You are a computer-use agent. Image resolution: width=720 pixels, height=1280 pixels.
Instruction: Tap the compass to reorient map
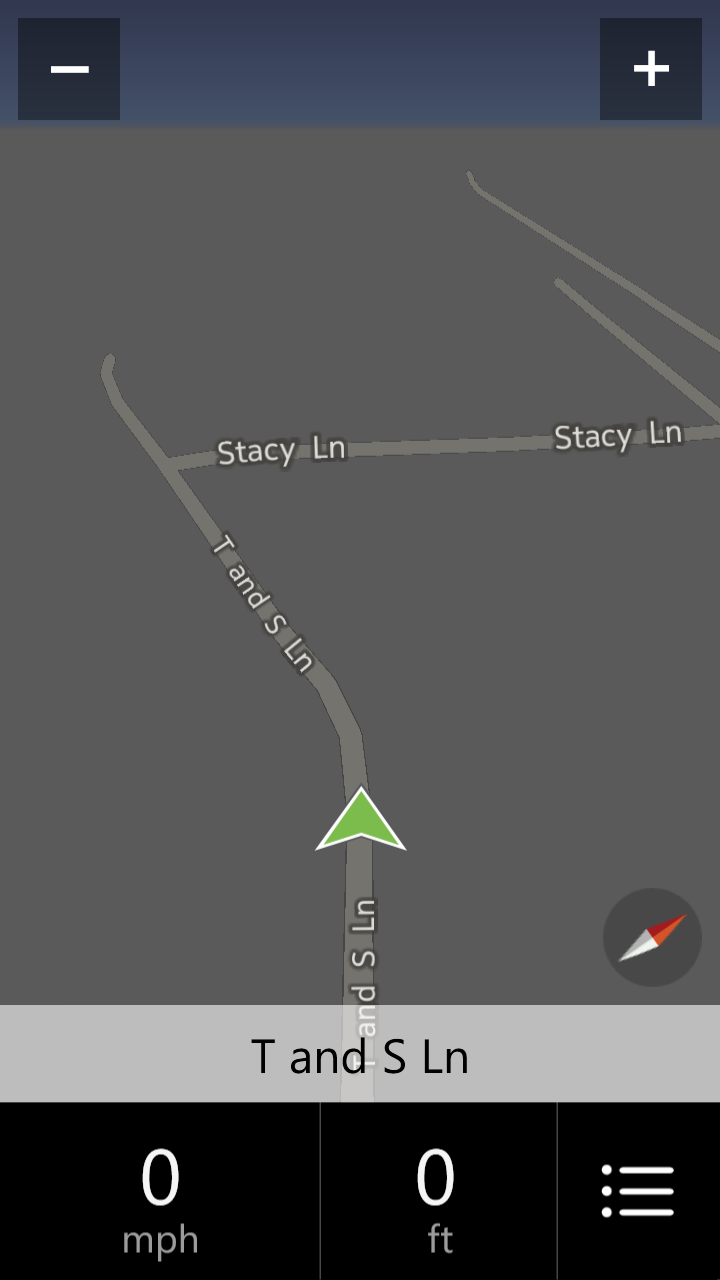[x=652, y=937]
